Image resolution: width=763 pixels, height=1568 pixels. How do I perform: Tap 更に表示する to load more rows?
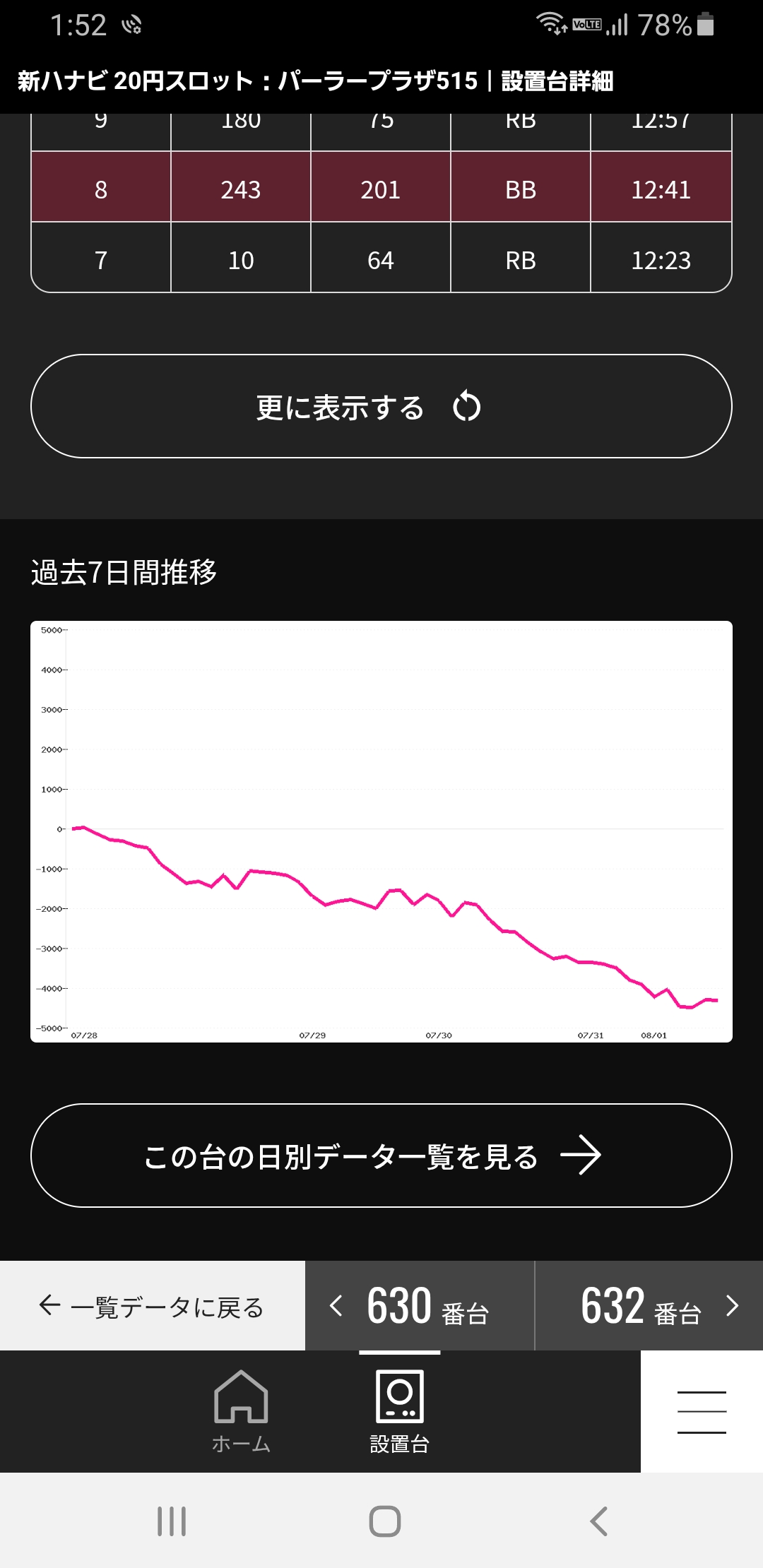coord(381,406)
